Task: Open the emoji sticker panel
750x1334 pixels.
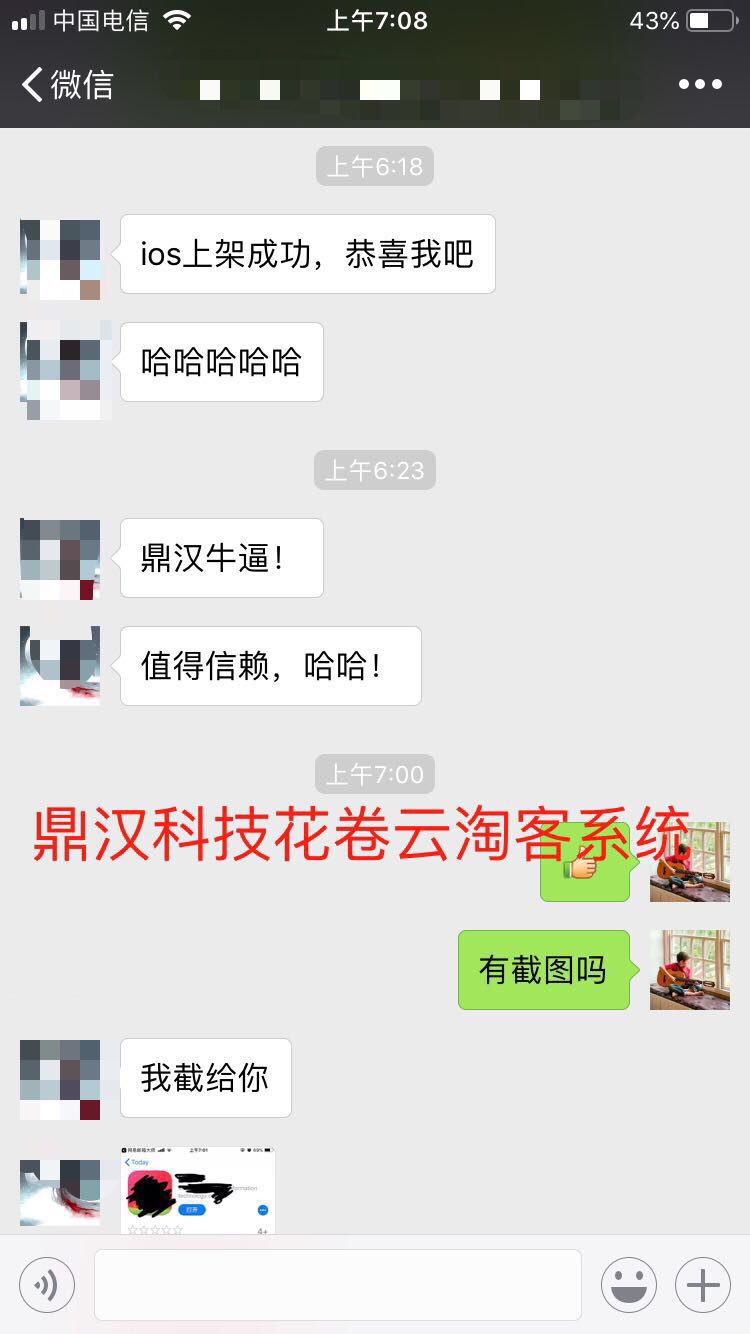Action: point(628,1285)
